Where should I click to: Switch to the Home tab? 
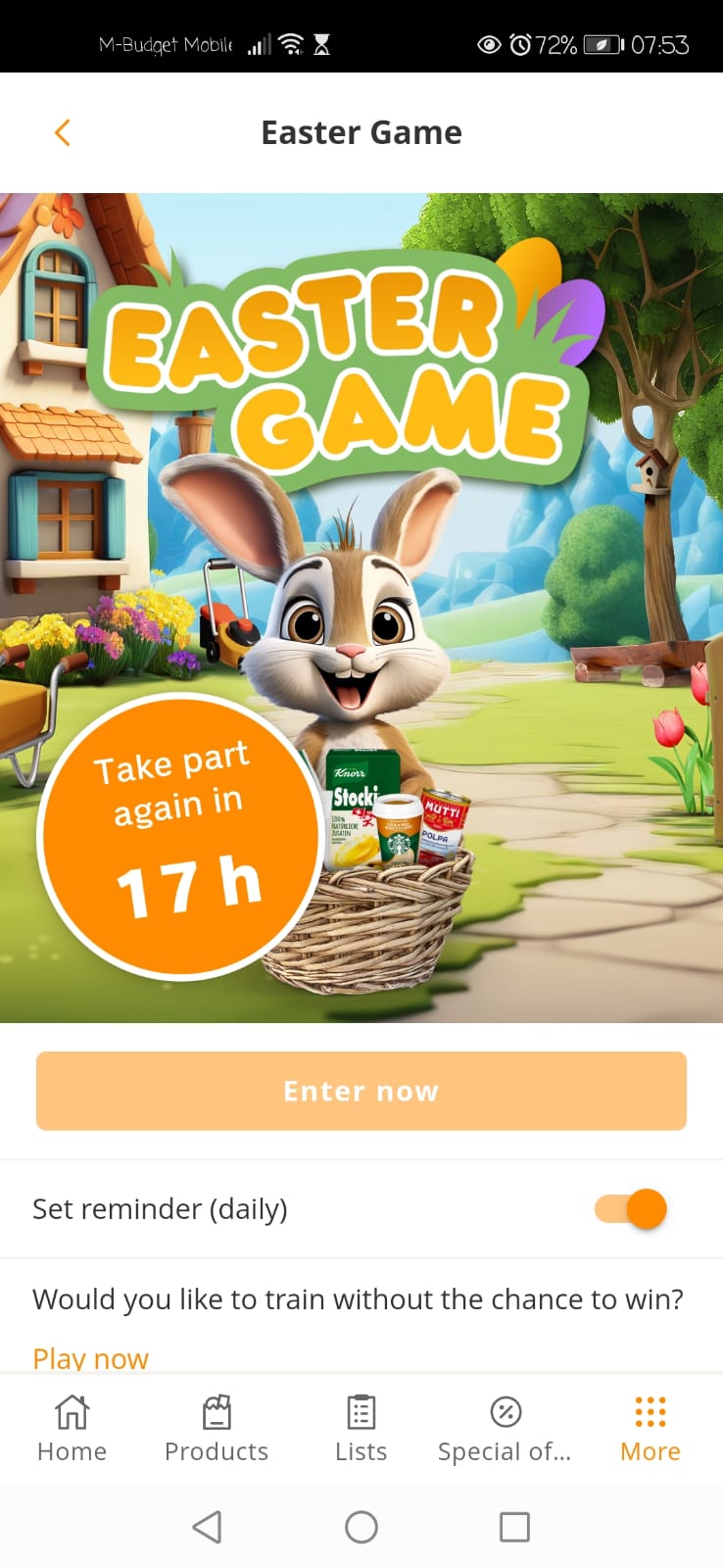tap(72, 1429)
